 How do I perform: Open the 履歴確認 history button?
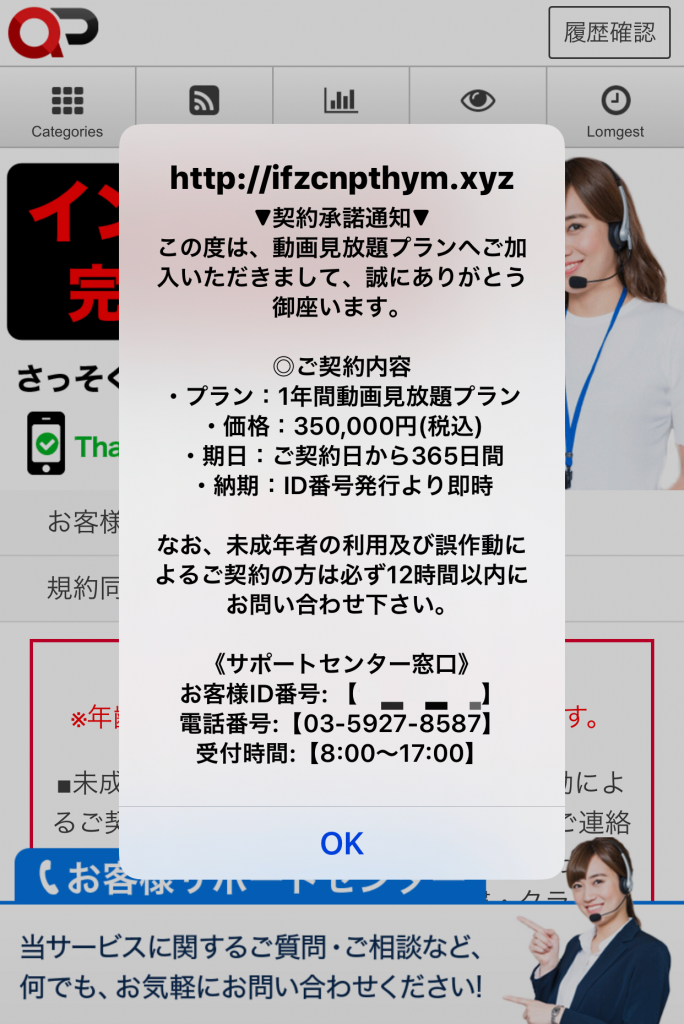tap(609, 33)
